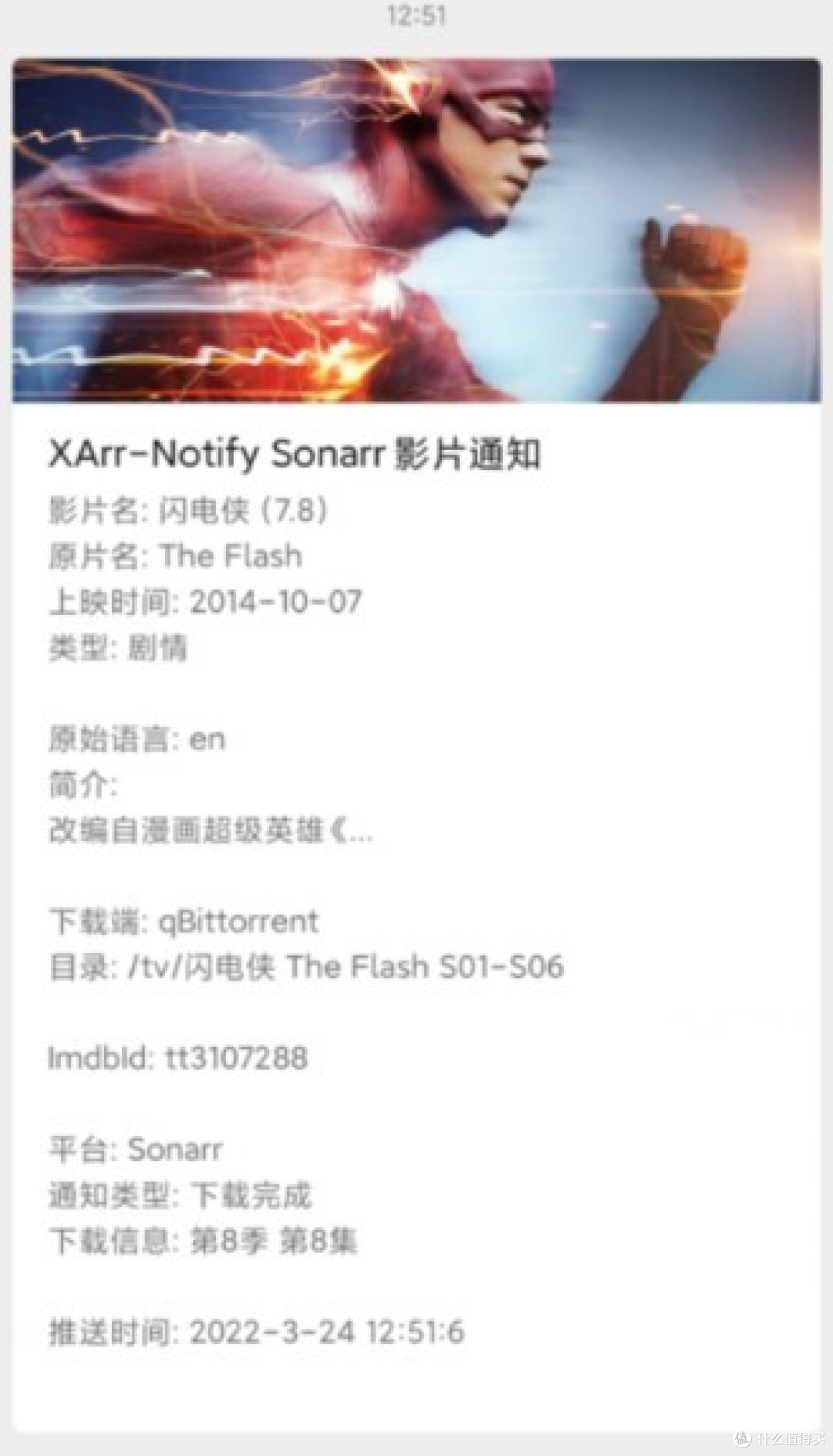Click the ImdbId tt3107288 identifier

coord(177,1059)
